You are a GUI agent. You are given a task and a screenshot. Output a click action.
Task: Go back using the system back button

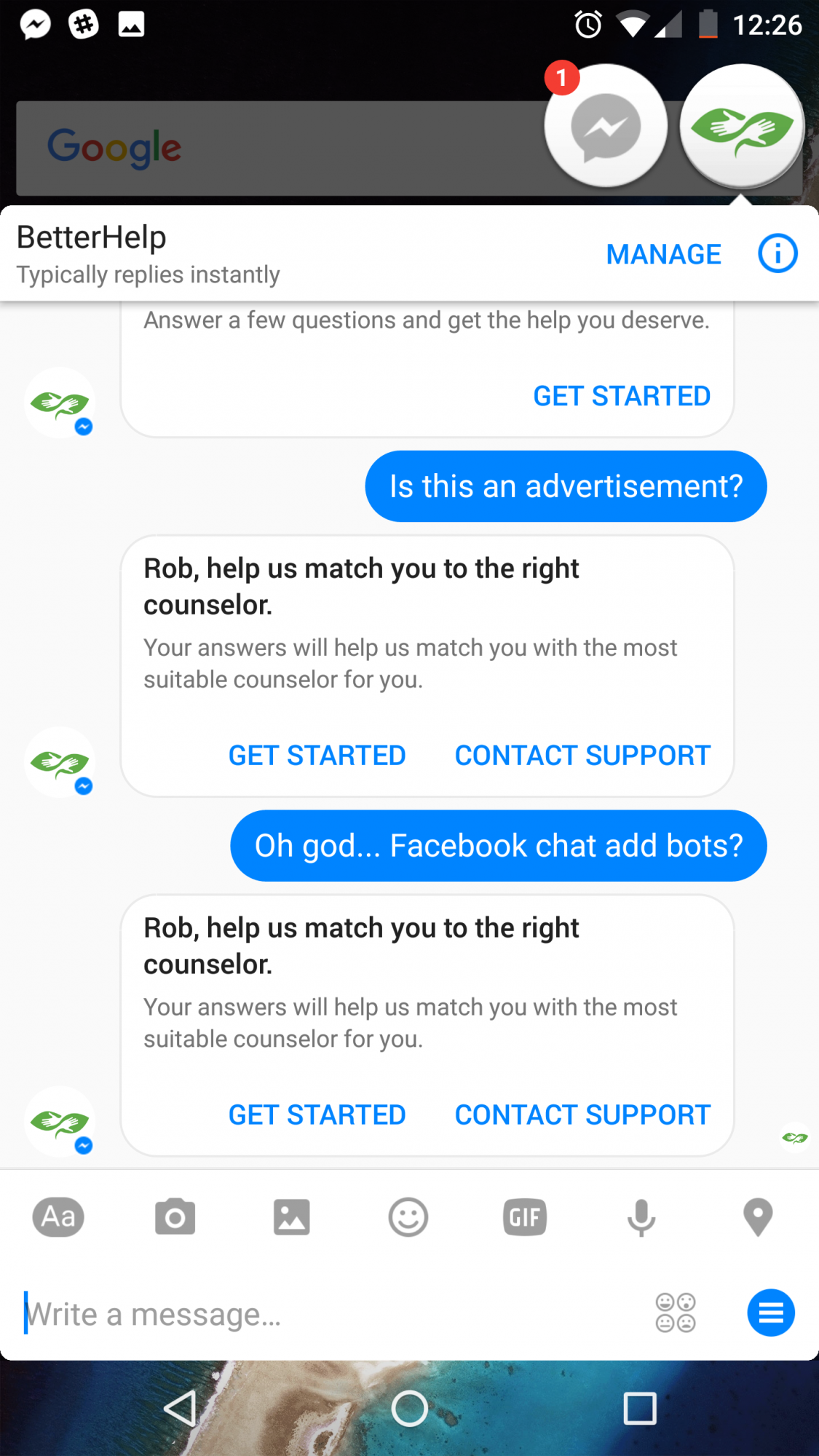180,1408
